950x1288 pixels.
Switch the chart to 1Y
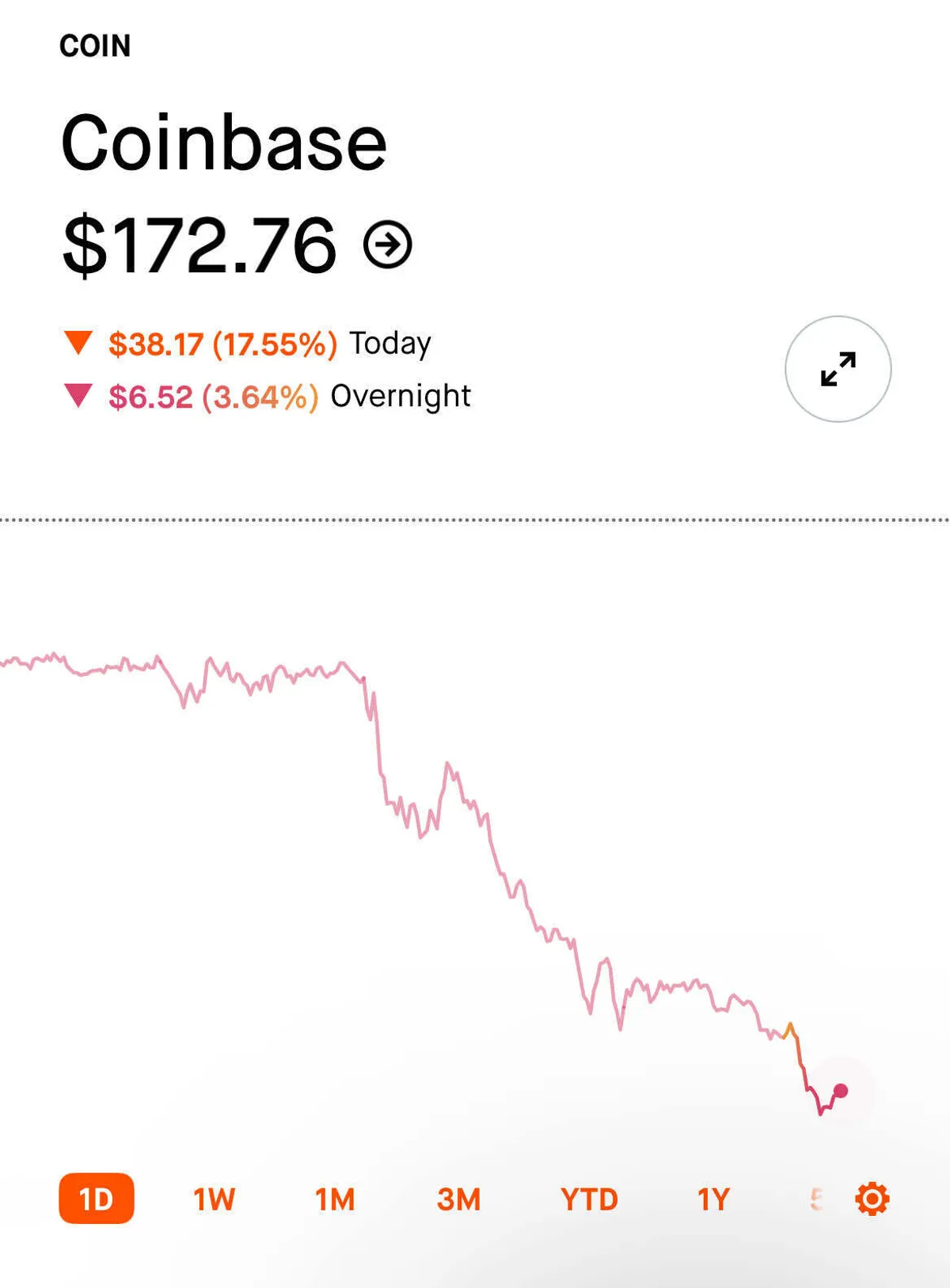coord(712,1199)
